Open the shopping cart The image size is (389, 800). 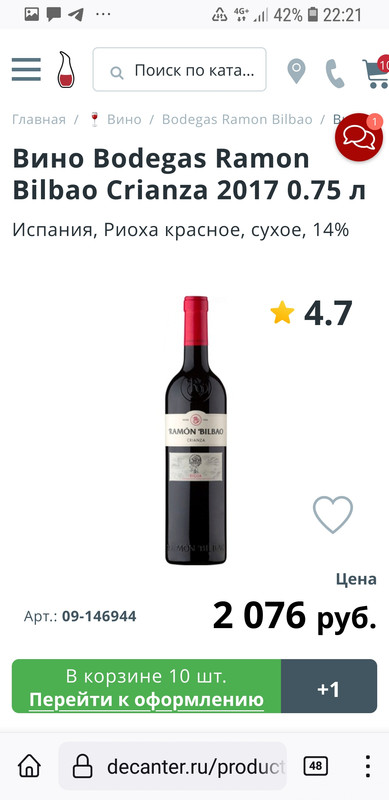(376, 73)
